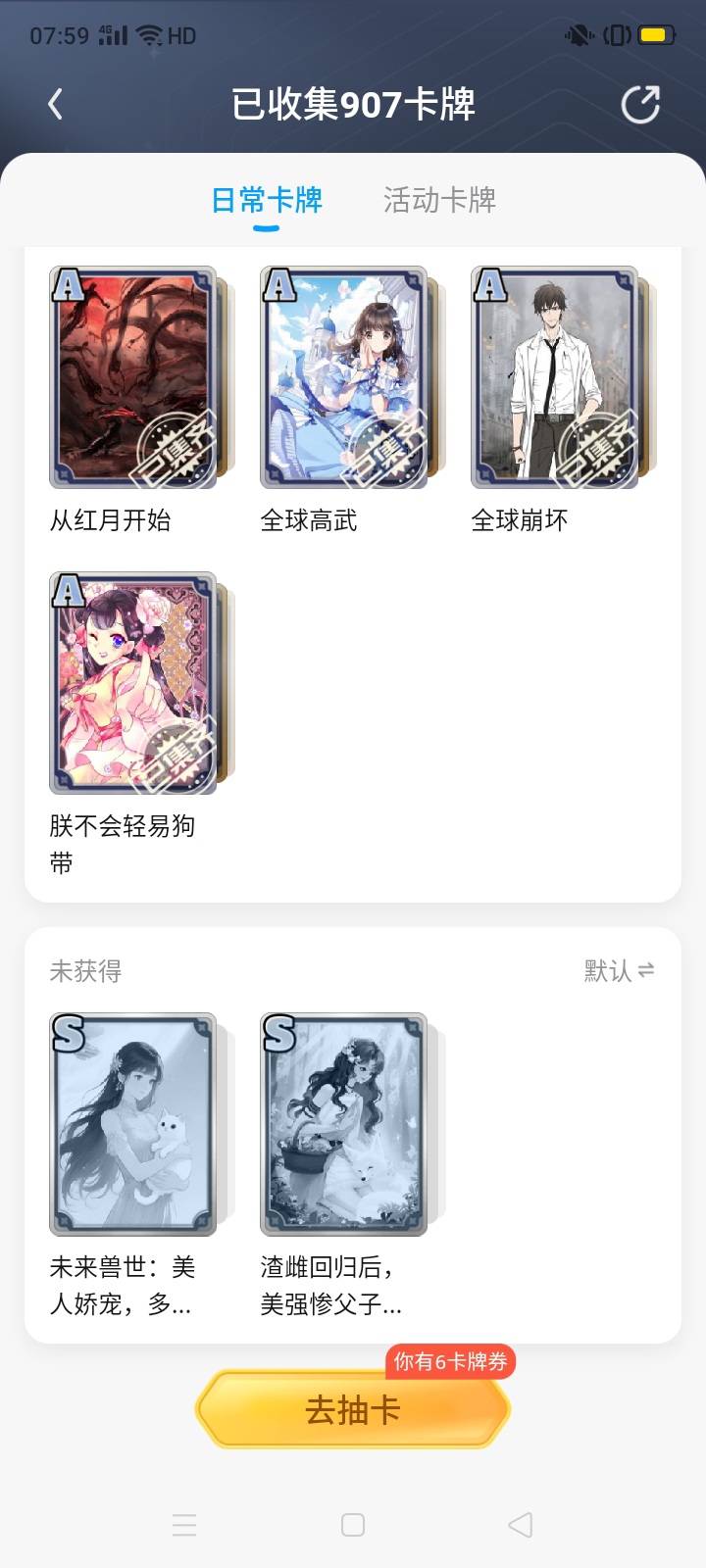
Task: Go back using the top-left arrow
Action: click(x=56, y=104)
